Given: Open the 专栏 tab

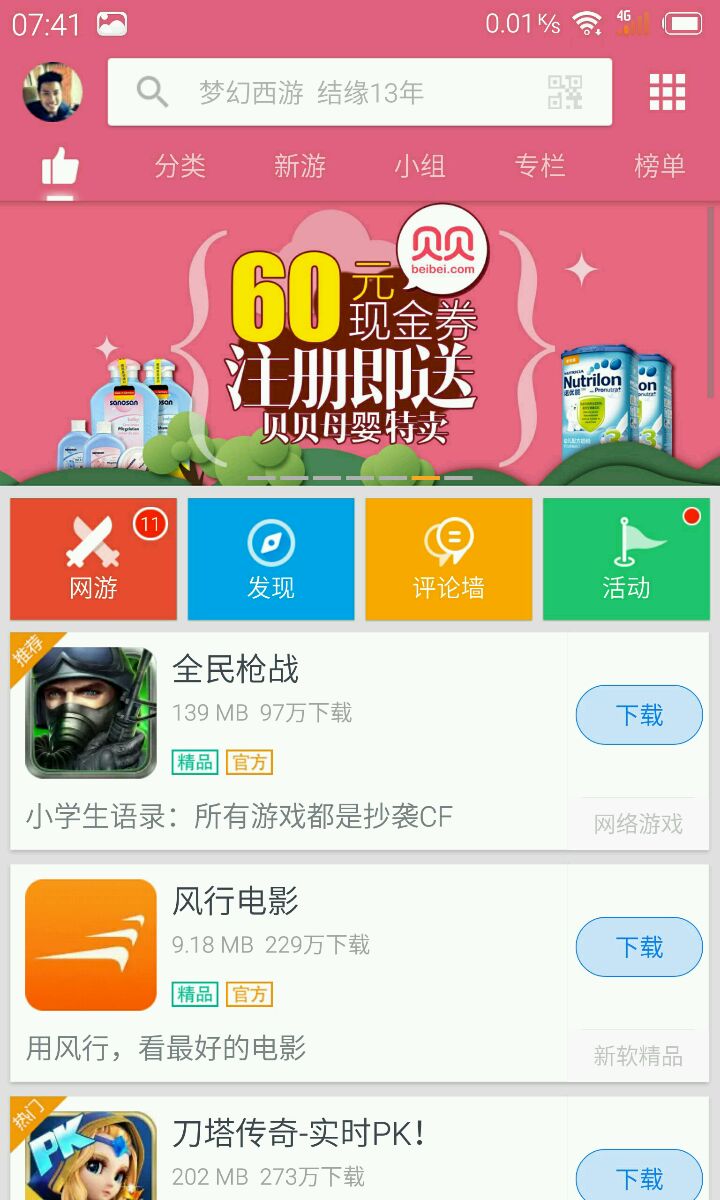Looking at the screenshot, I should point(540,166).
